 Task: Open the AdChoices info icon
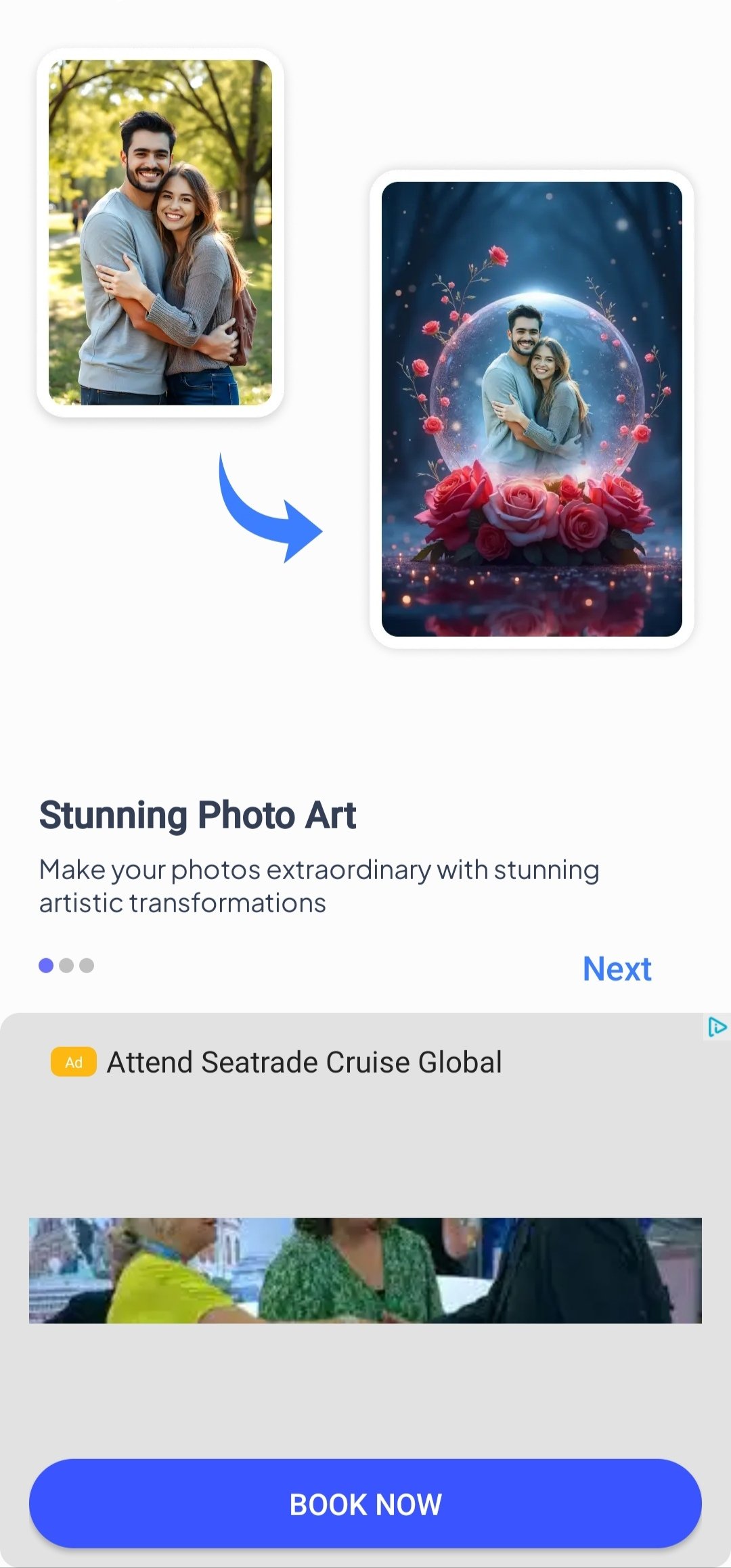point(717,1027)
